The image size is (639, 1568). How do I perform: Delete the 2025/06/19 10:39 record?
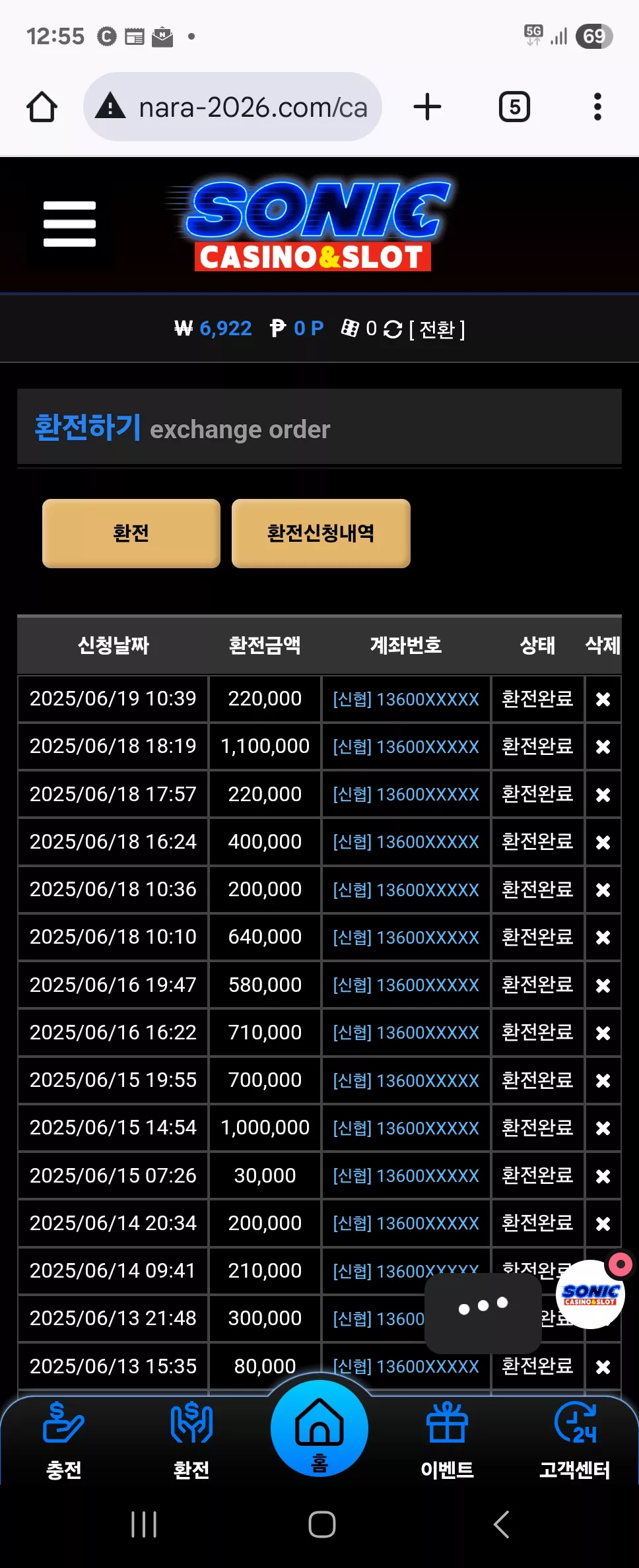click(x=603, y=699)
